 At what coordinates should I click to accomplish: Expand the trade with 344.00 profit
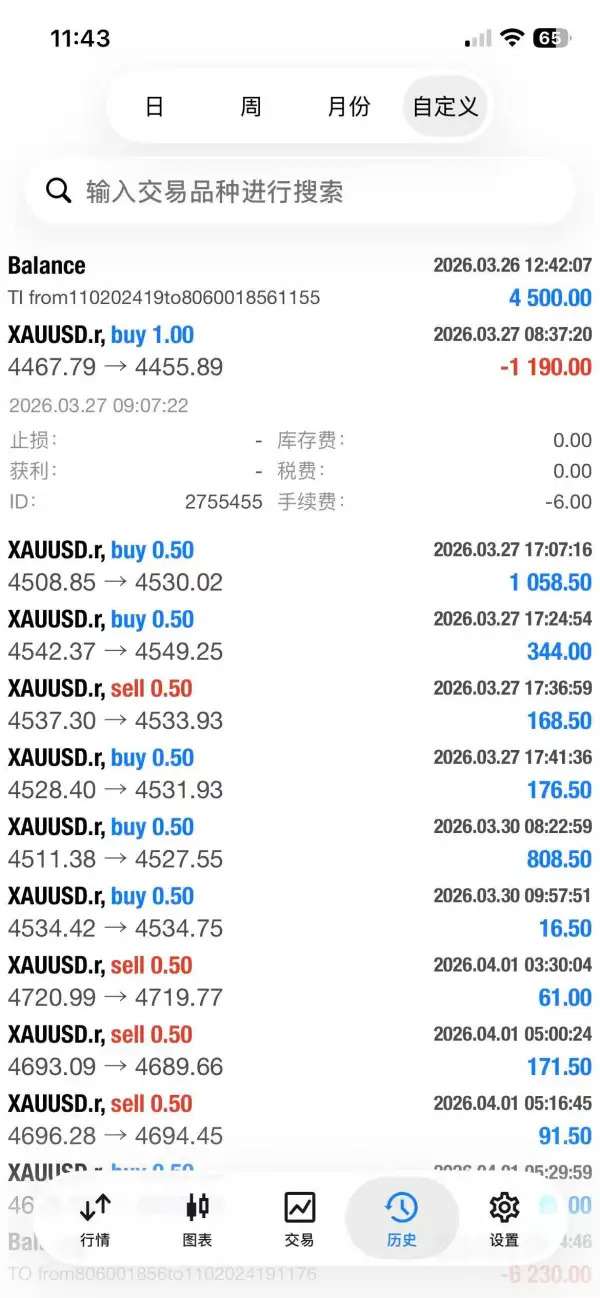pos(300,635)
